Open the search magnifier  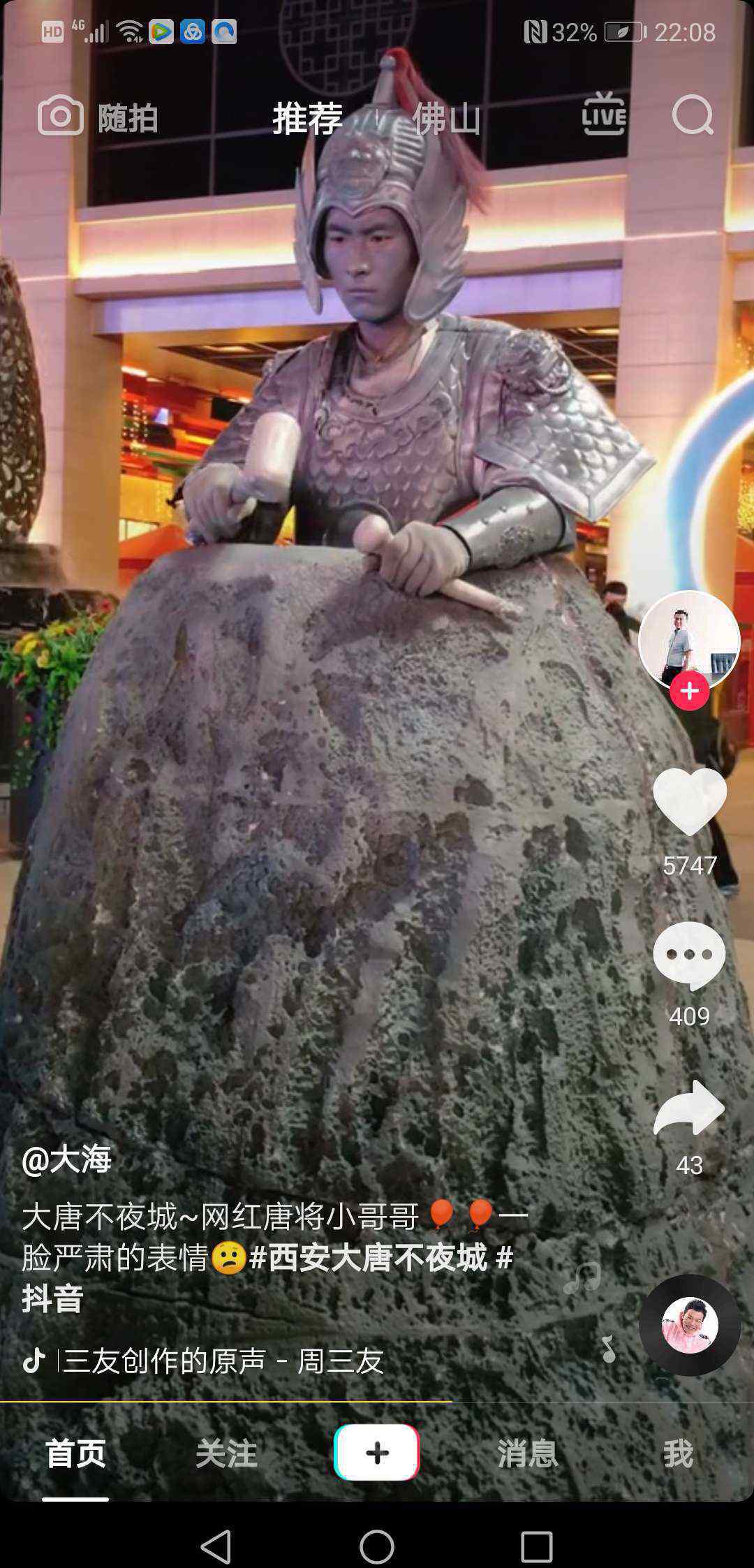point(692,115)
